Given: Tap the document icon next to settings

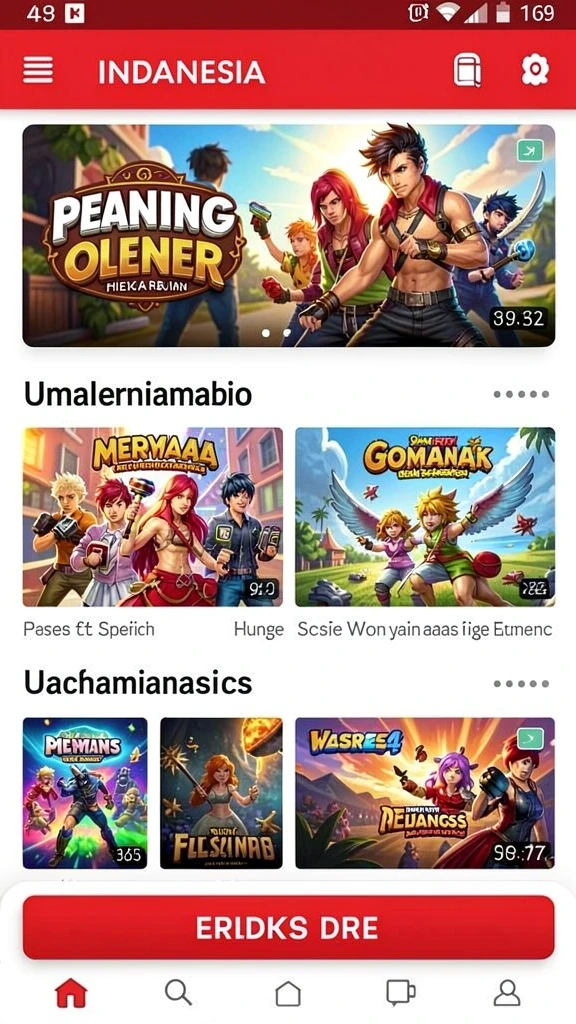Looking at the screenshot, I should 468,71.
